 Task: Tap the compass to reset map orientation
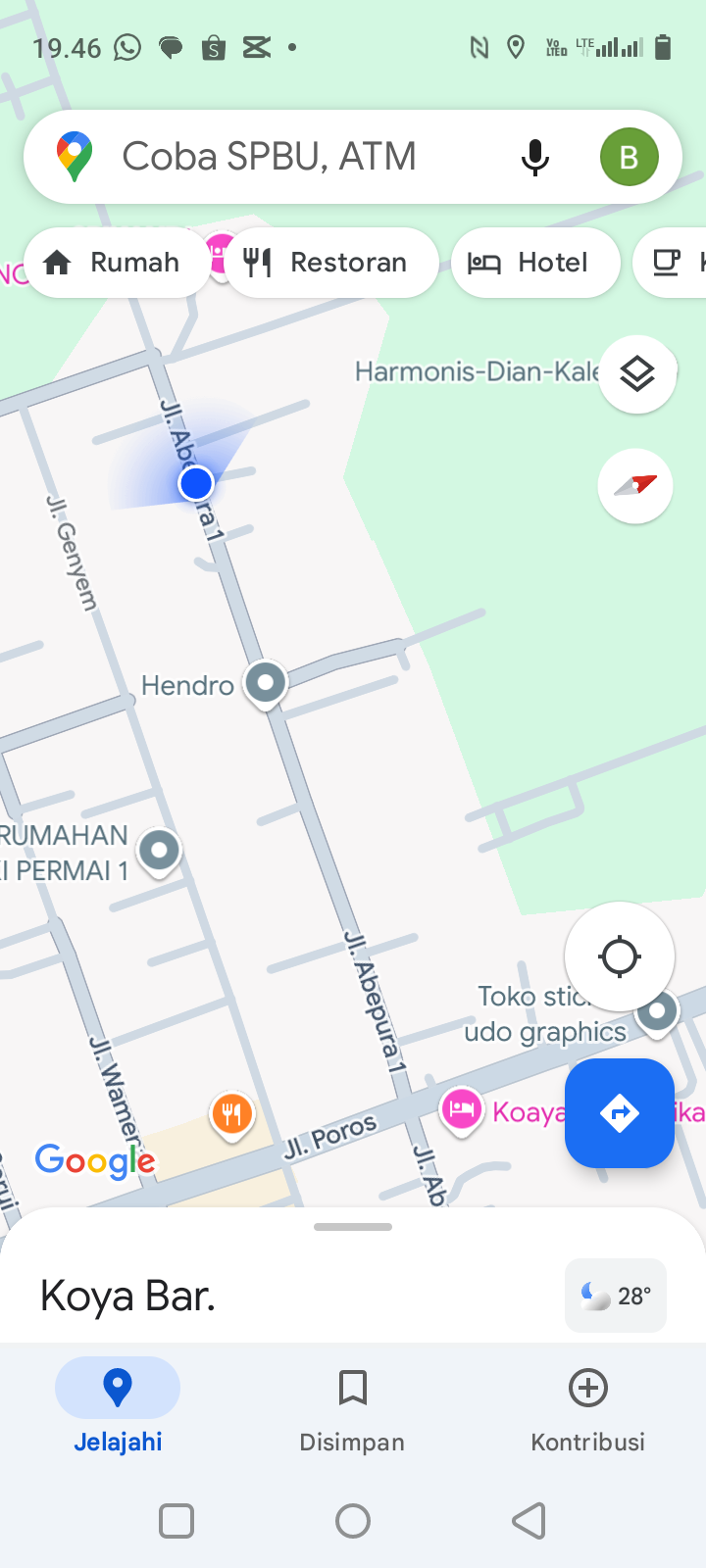point(635,485)
